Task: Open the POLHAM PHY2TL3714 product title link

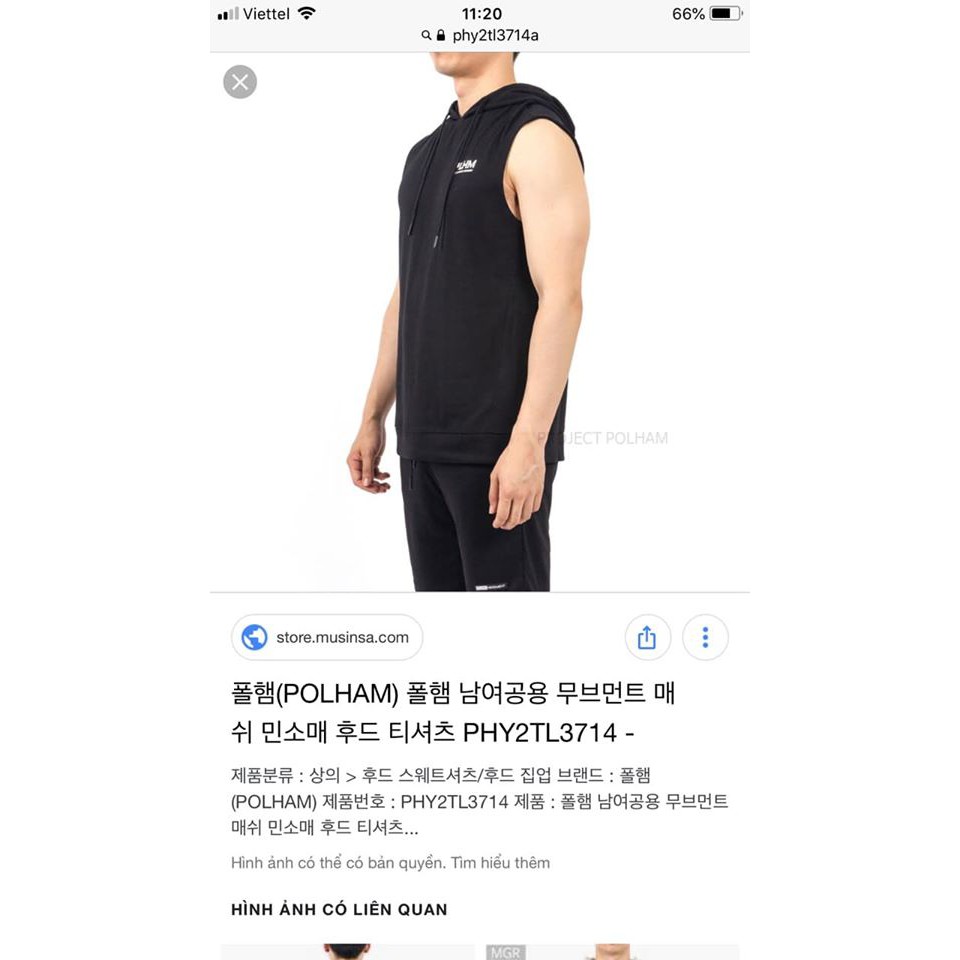Action: pyautogui.click(x=453, y=712)
